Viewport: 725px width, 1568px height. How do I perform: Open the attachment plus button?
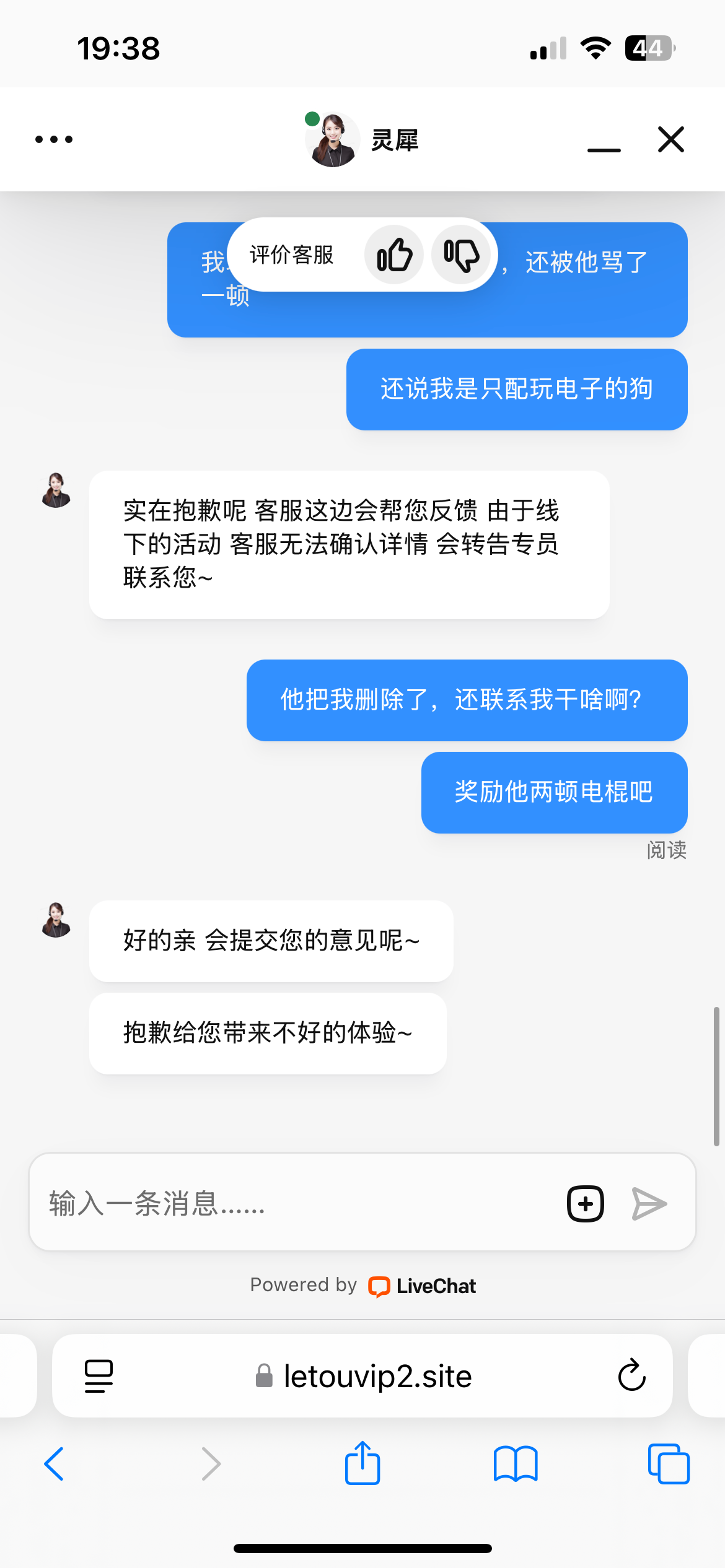(585, 1204)
